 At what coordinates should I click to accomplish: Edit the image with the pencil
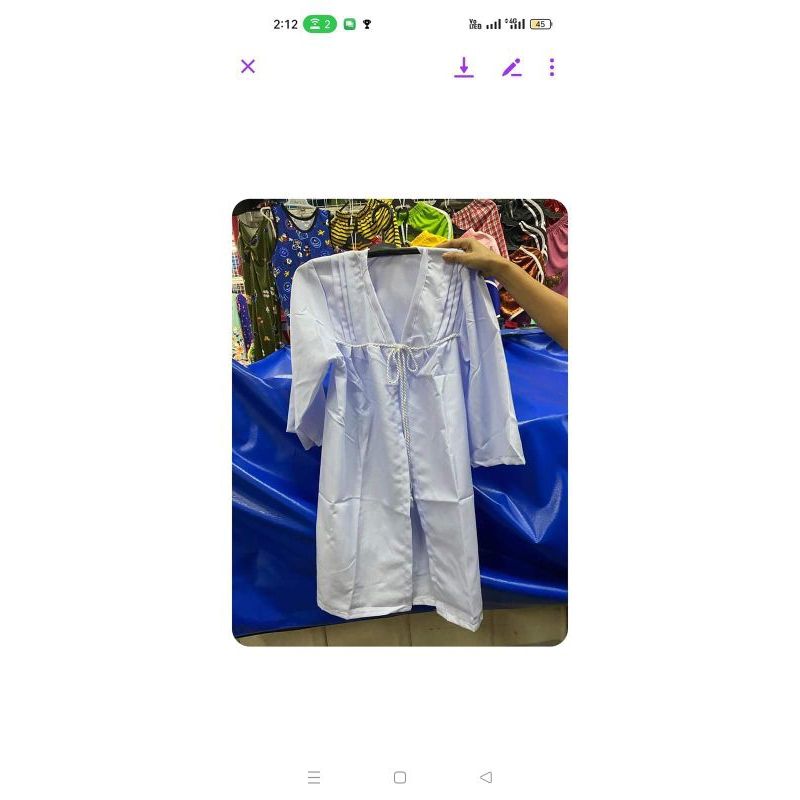click(x=512, y=67)
